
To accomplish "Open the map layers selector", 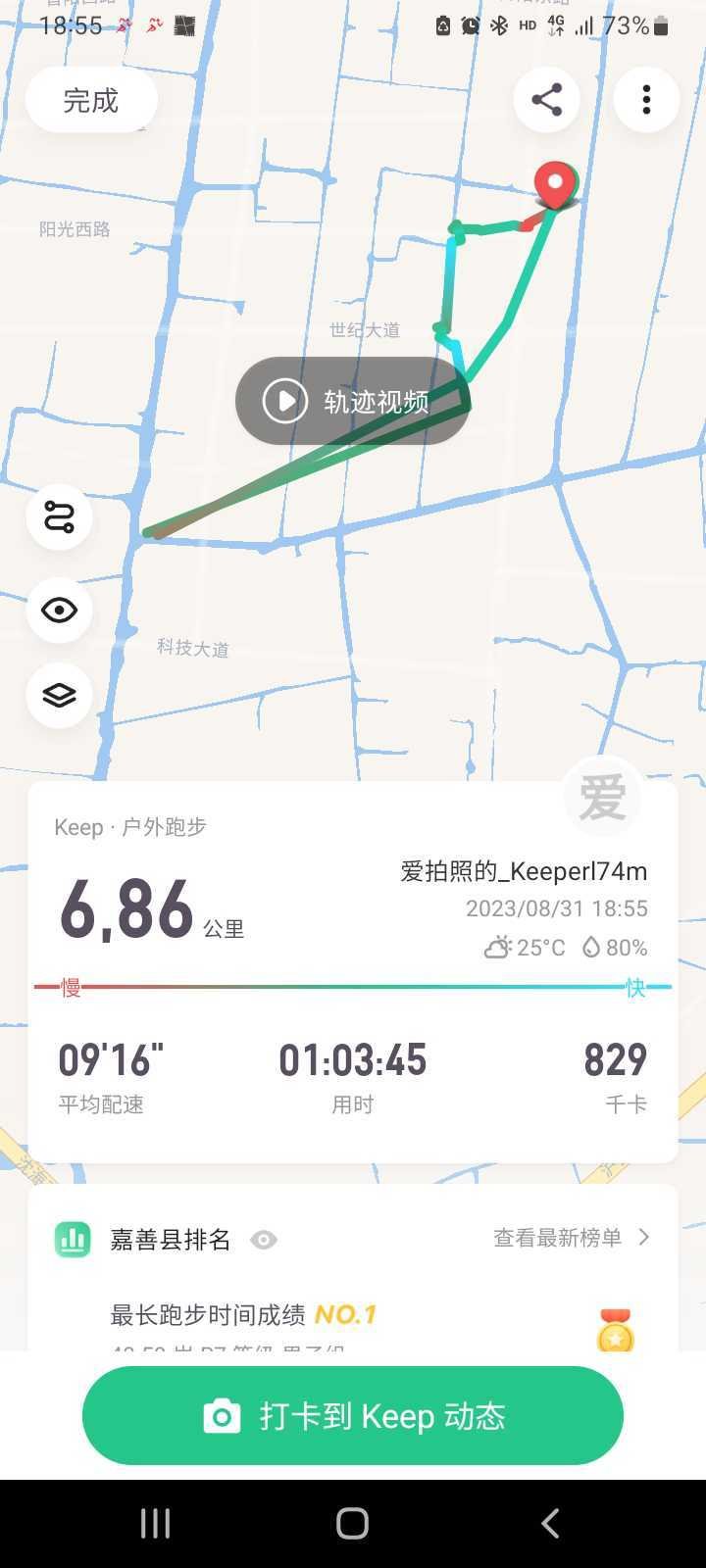I will (60, 695).
